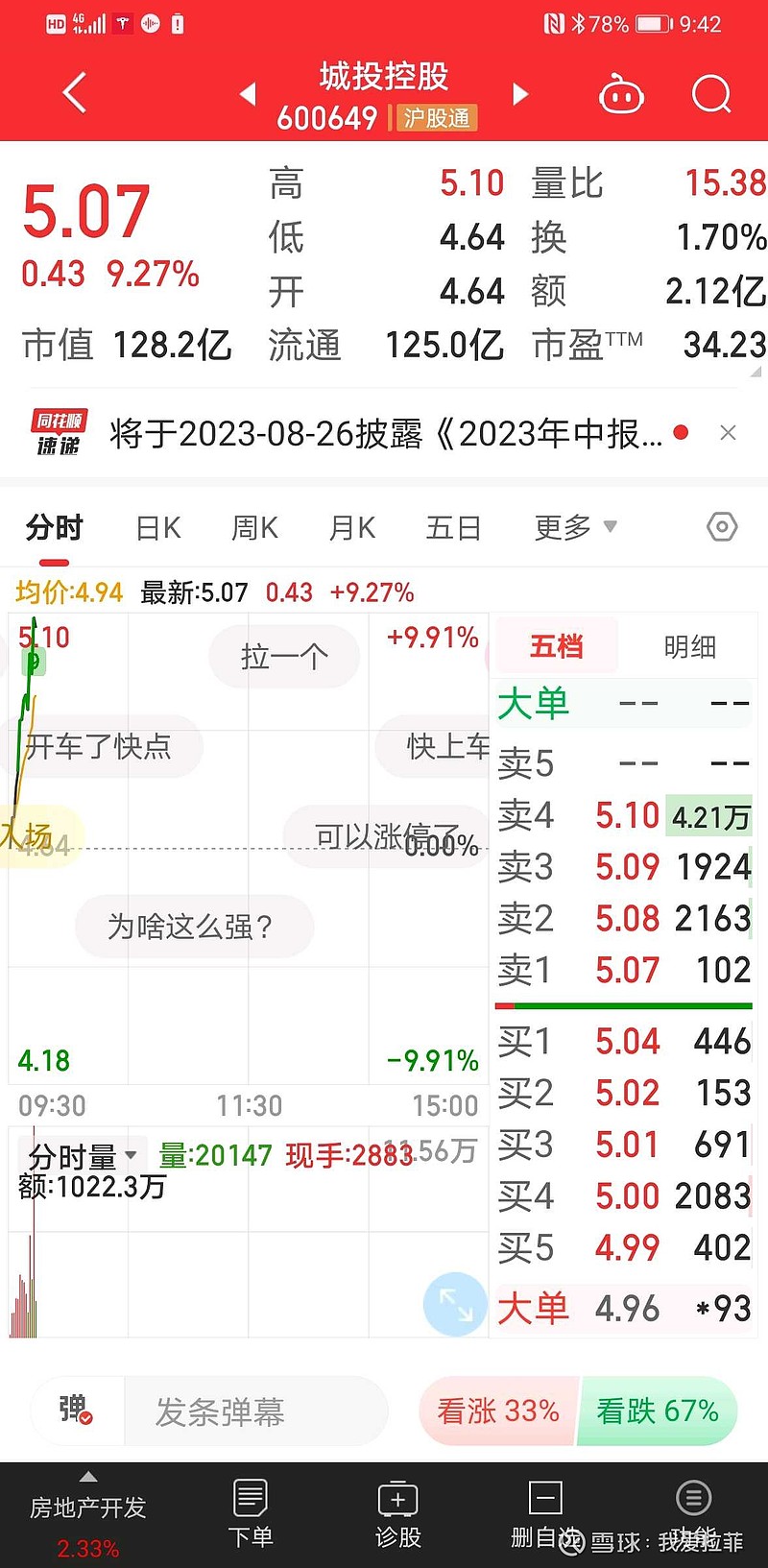Open stock search
This screenshot has height=1568, width=768.
(x=711, y=94)
